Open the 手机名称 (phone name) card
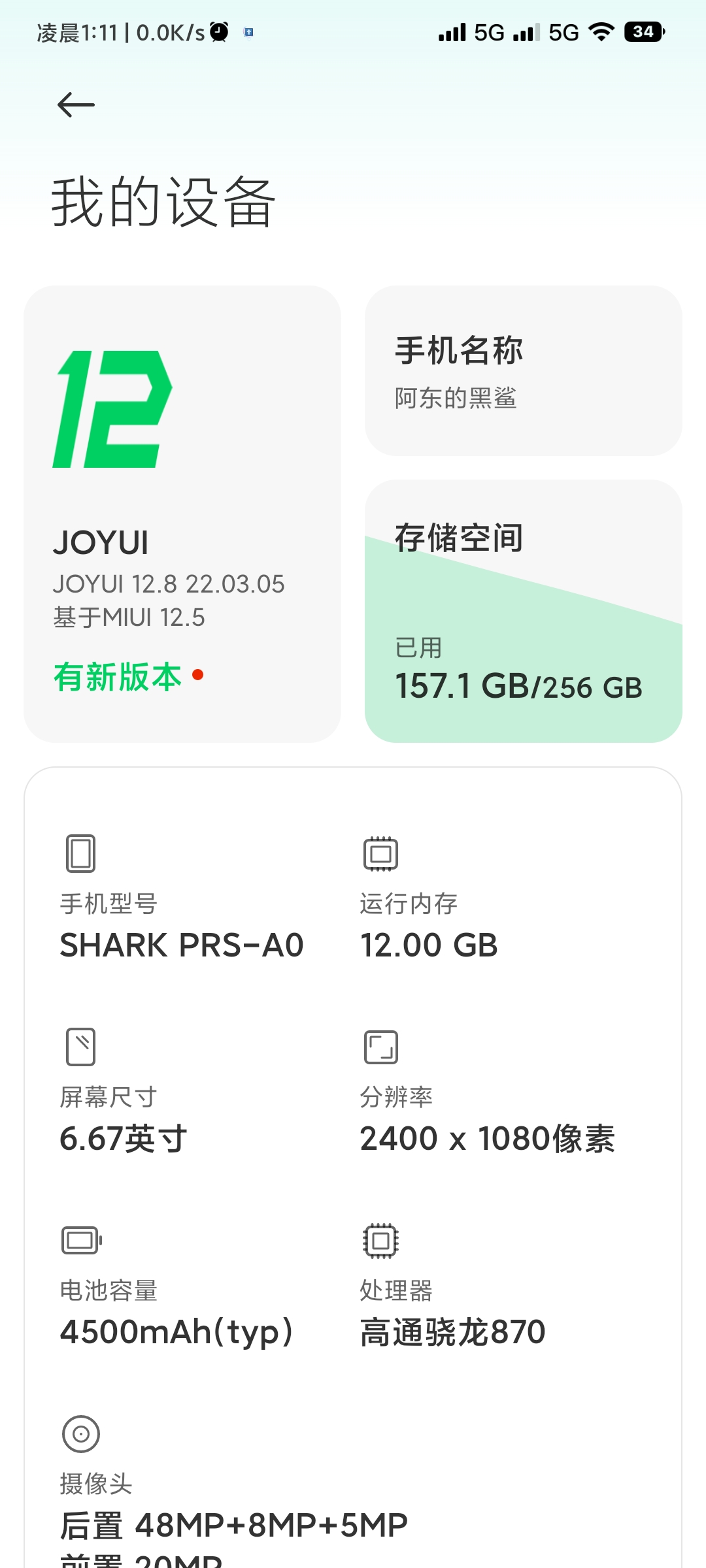 [524, 370]
